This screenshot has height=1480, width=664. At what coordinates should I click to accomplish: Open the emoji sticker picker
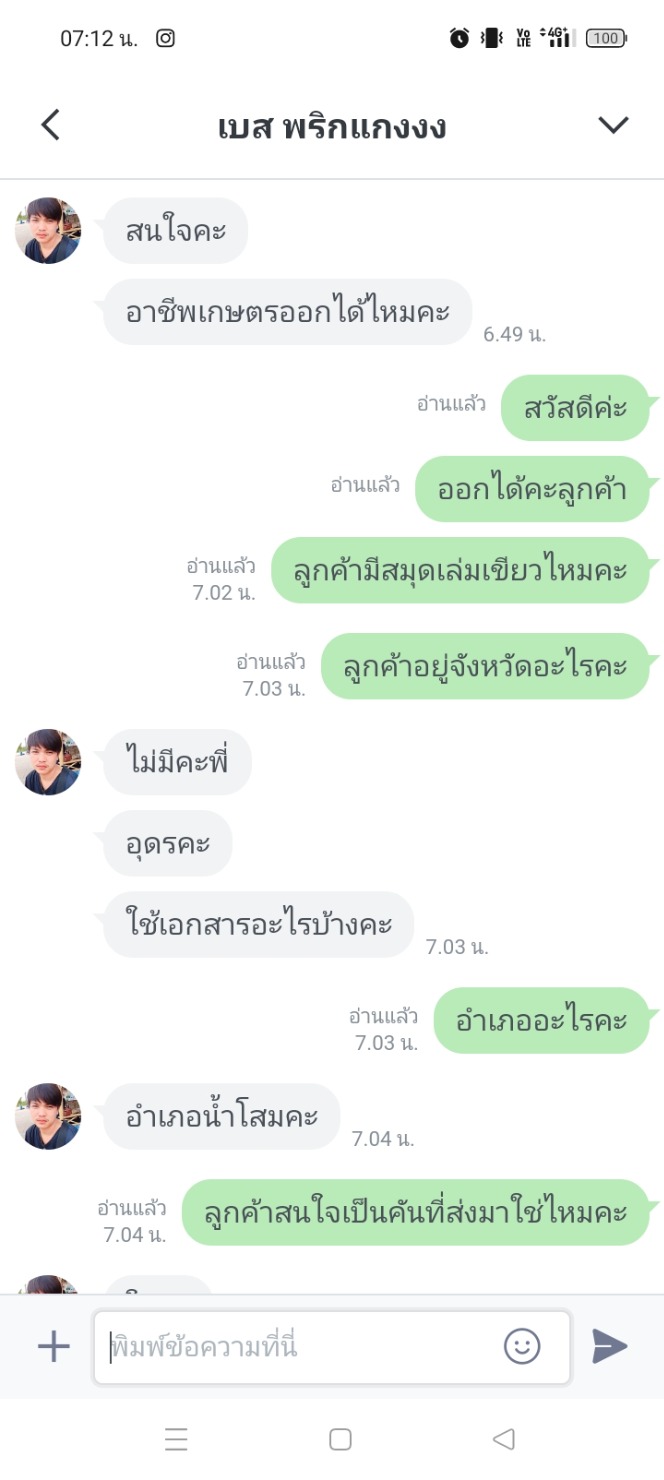coord(522,1346)
